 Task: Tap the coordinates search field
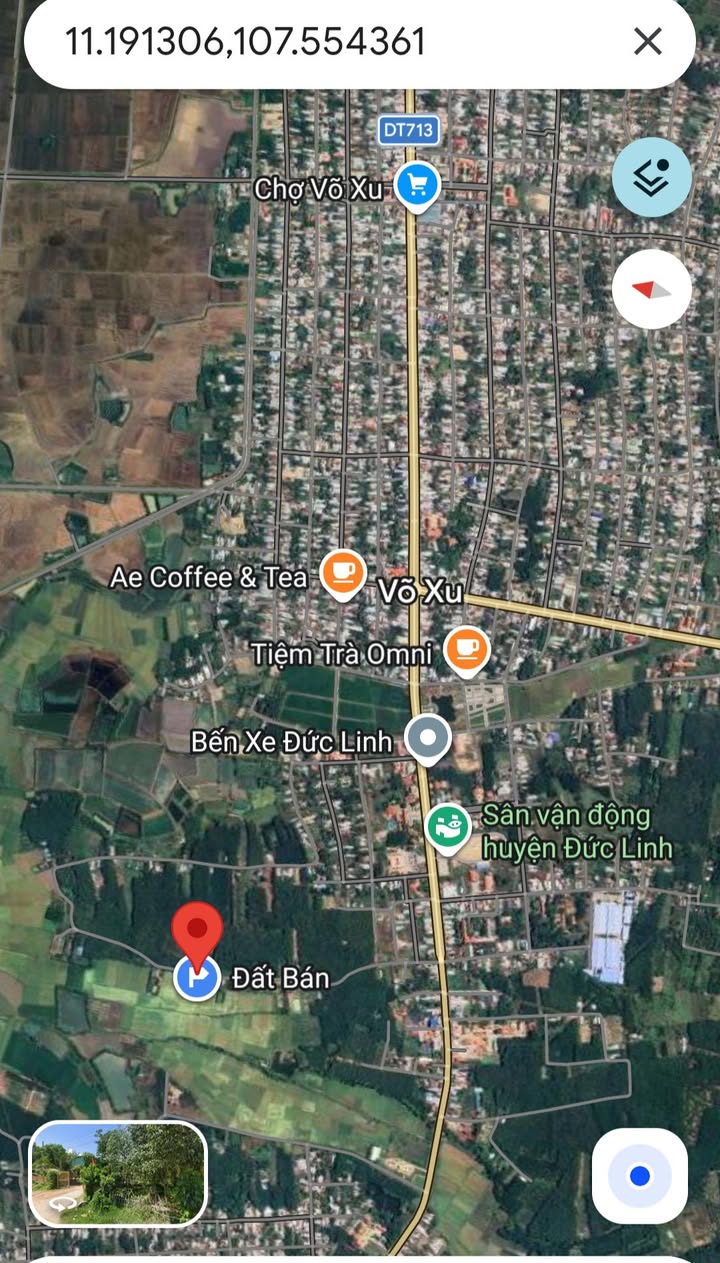coord(330,42)
